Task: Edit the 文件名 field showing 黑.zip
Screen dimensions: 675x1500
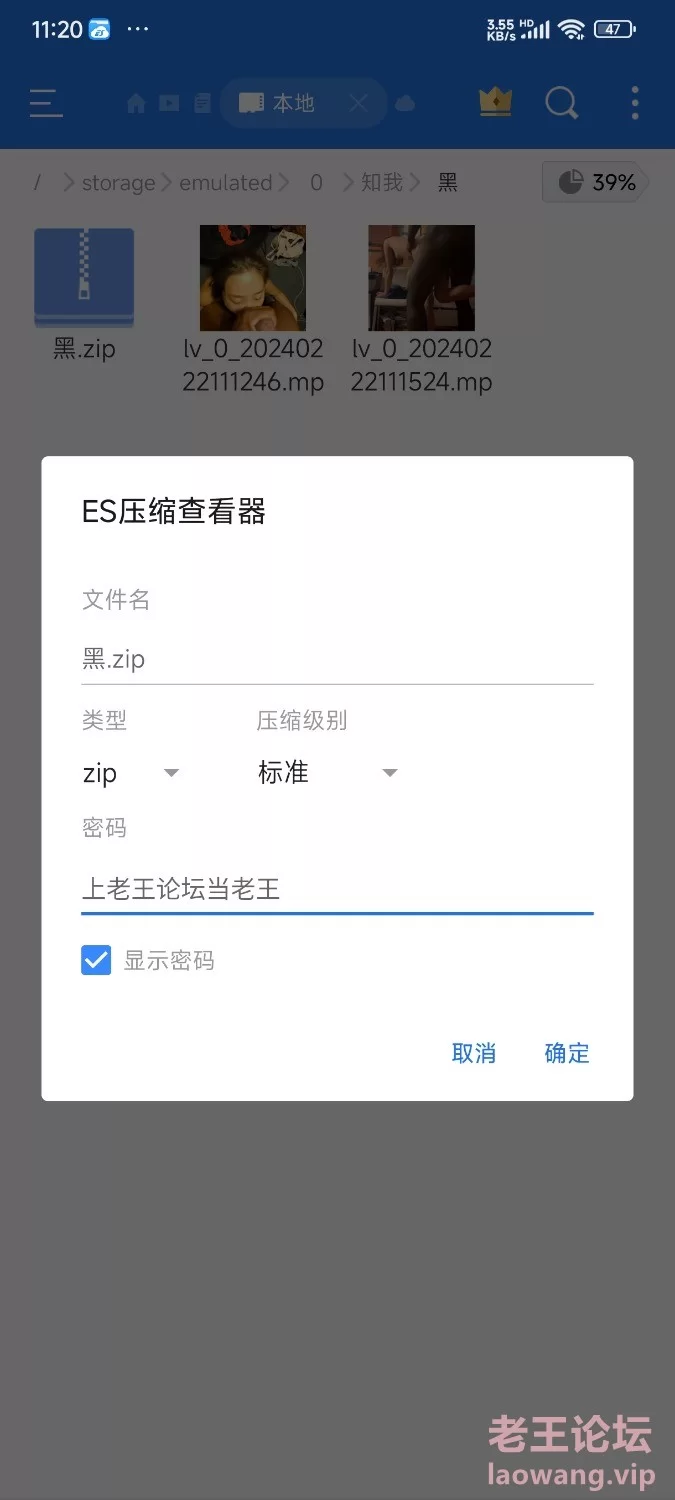Action: (x=337, y=660)
